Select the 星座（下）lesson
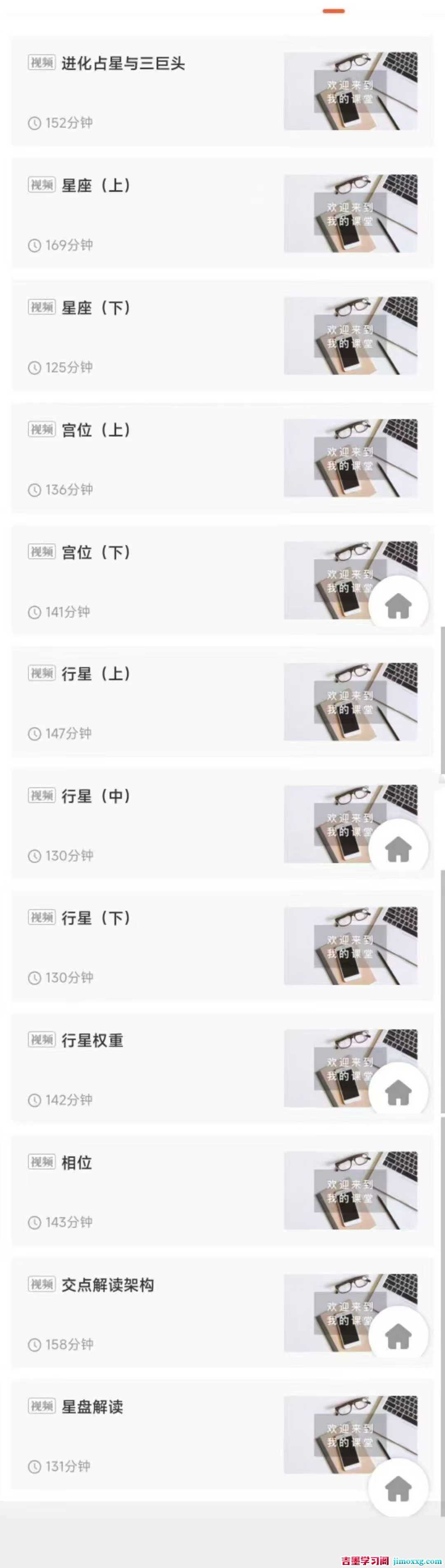The image size is (445, 1568). [96, 308]
